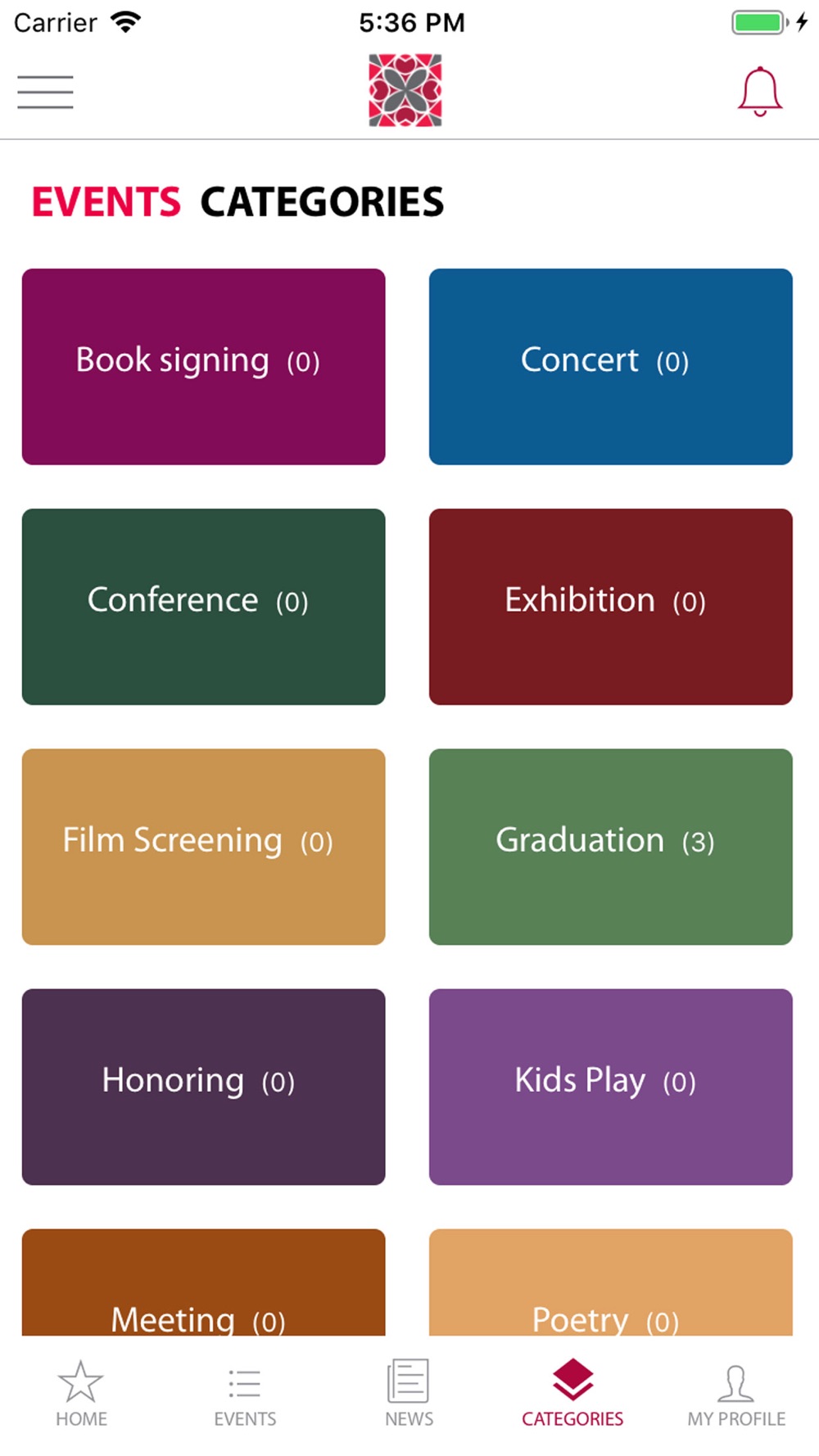
Task: Browse the Graduation events card
Action: point(611,847)
